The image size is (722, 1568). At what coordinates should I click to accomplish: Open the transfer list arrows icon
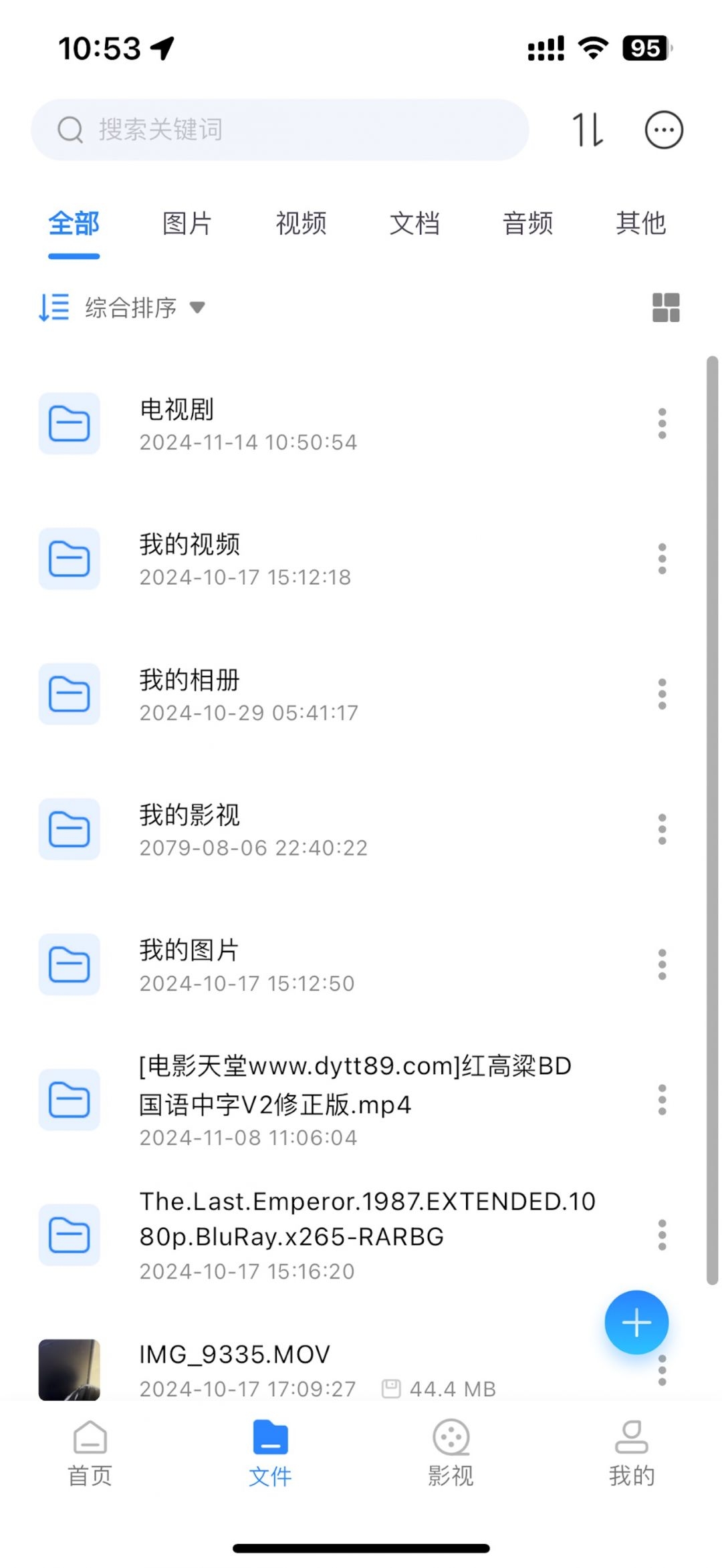(x=588, y=130)
